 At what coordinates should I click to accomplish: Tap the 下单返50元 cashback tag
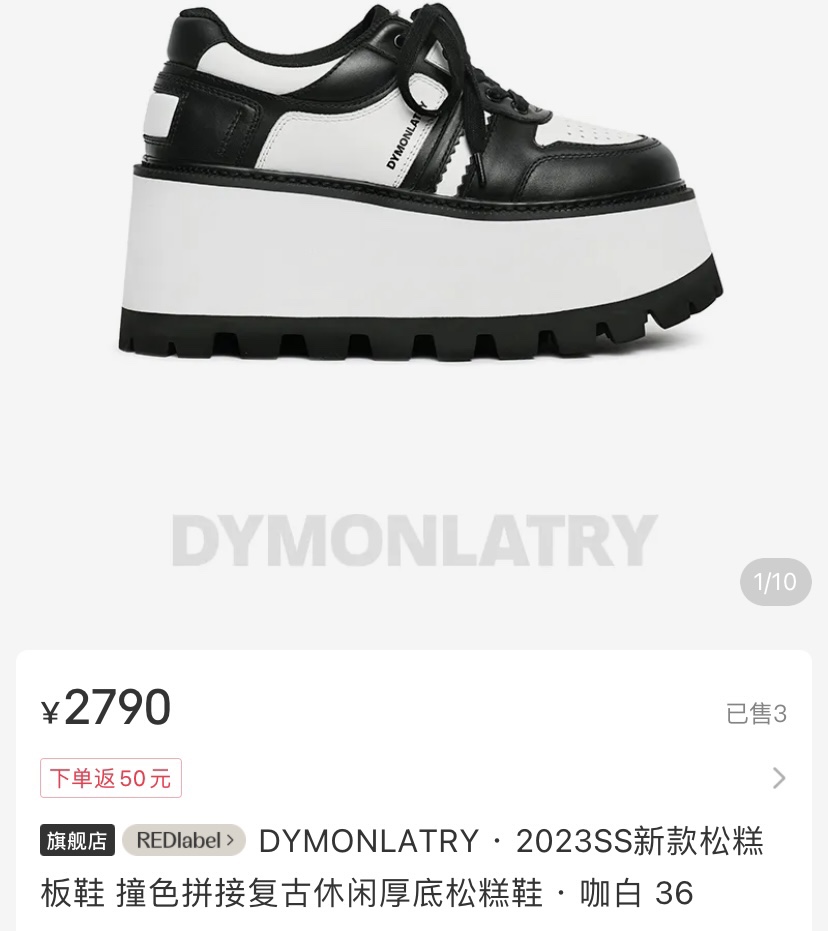click(111, 778)
